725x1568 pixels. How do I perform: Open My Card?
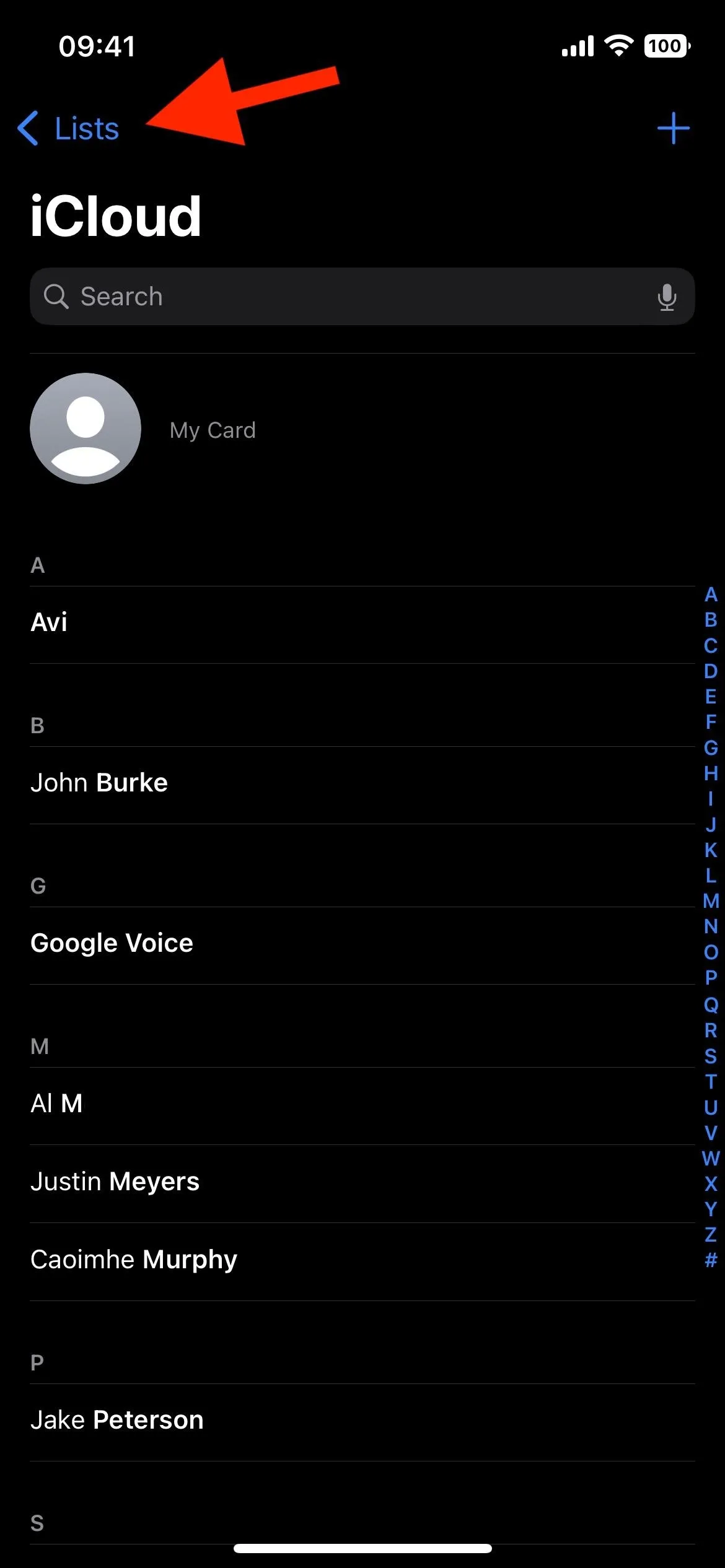pos(362,429)
